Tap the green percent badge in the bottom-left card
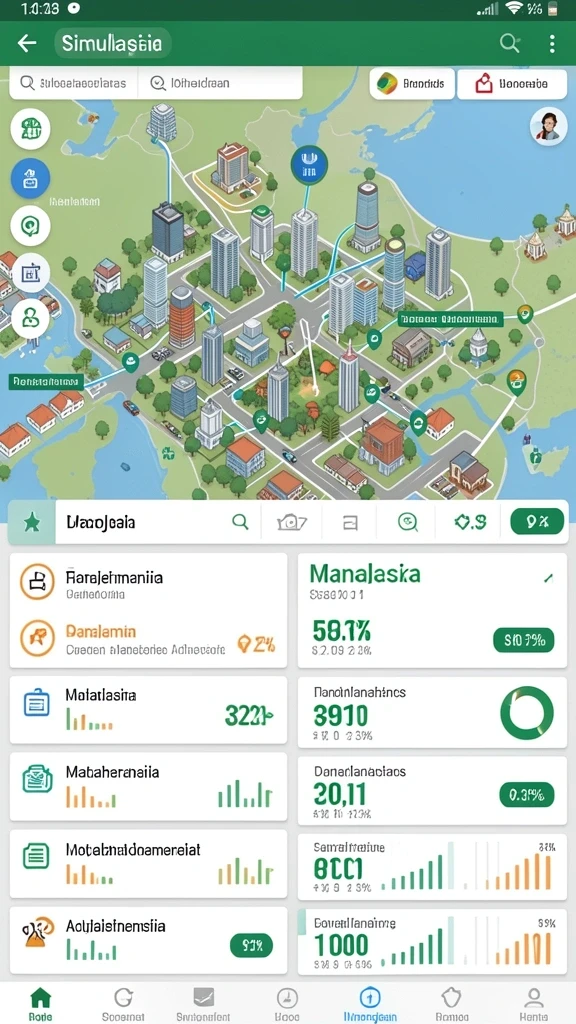The height and width of the screenshot is (1024, 576). [x=251, y=945]
